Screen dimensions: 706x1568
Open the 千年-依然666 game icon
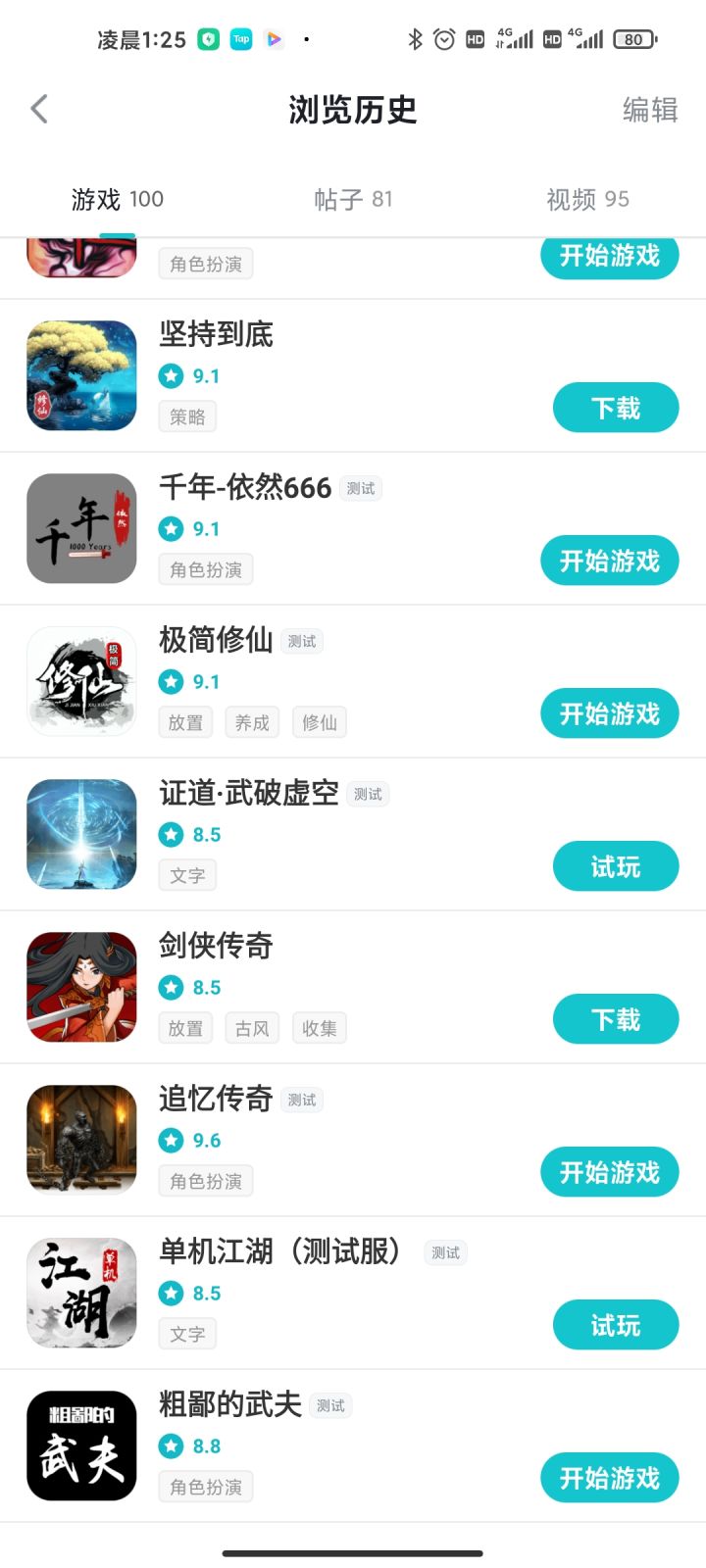click(x=81, y=528)
